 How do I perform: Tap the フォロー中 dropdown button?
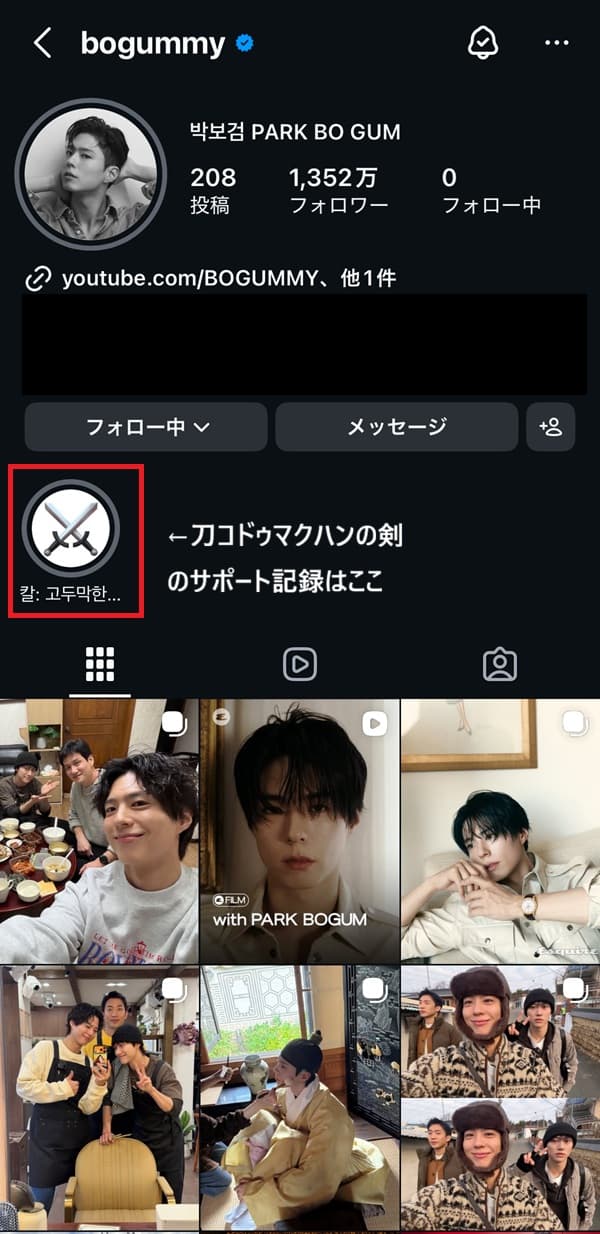[146, 427]
